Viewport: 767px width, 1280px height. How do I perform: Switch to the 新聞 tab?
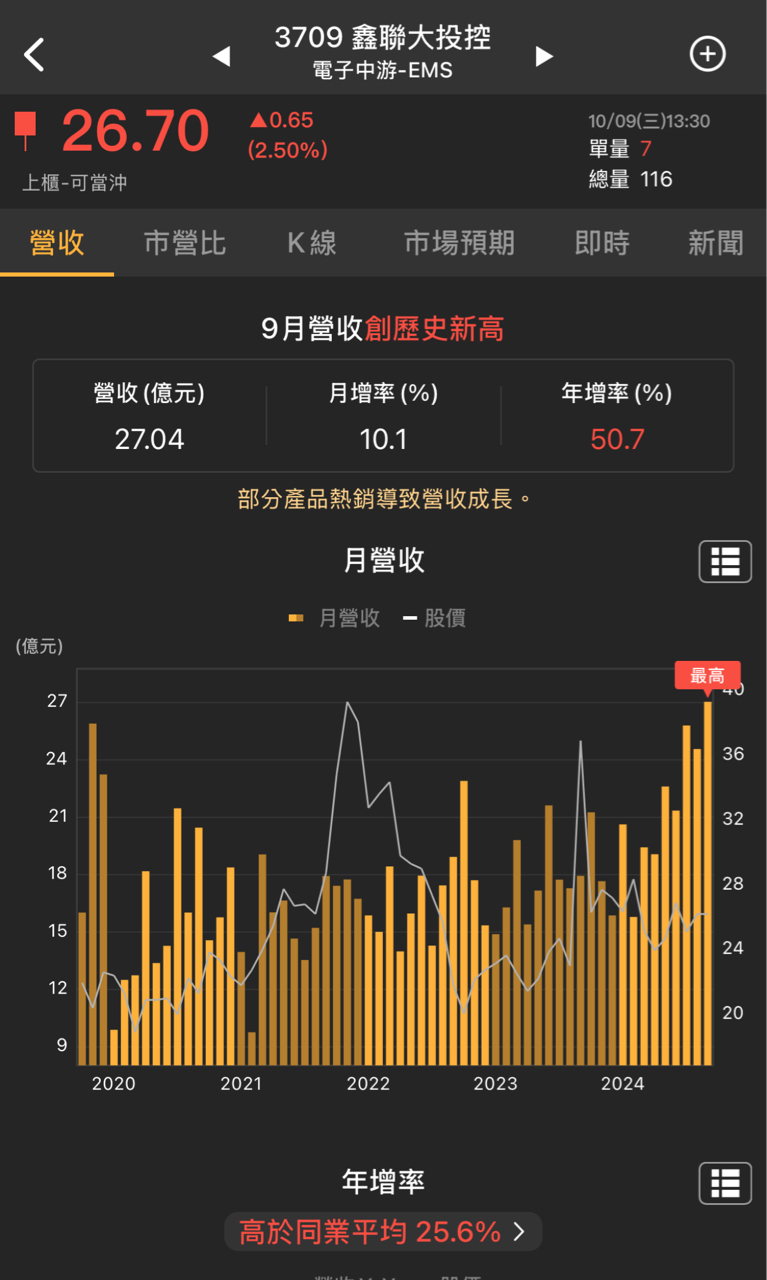[715, 243]
